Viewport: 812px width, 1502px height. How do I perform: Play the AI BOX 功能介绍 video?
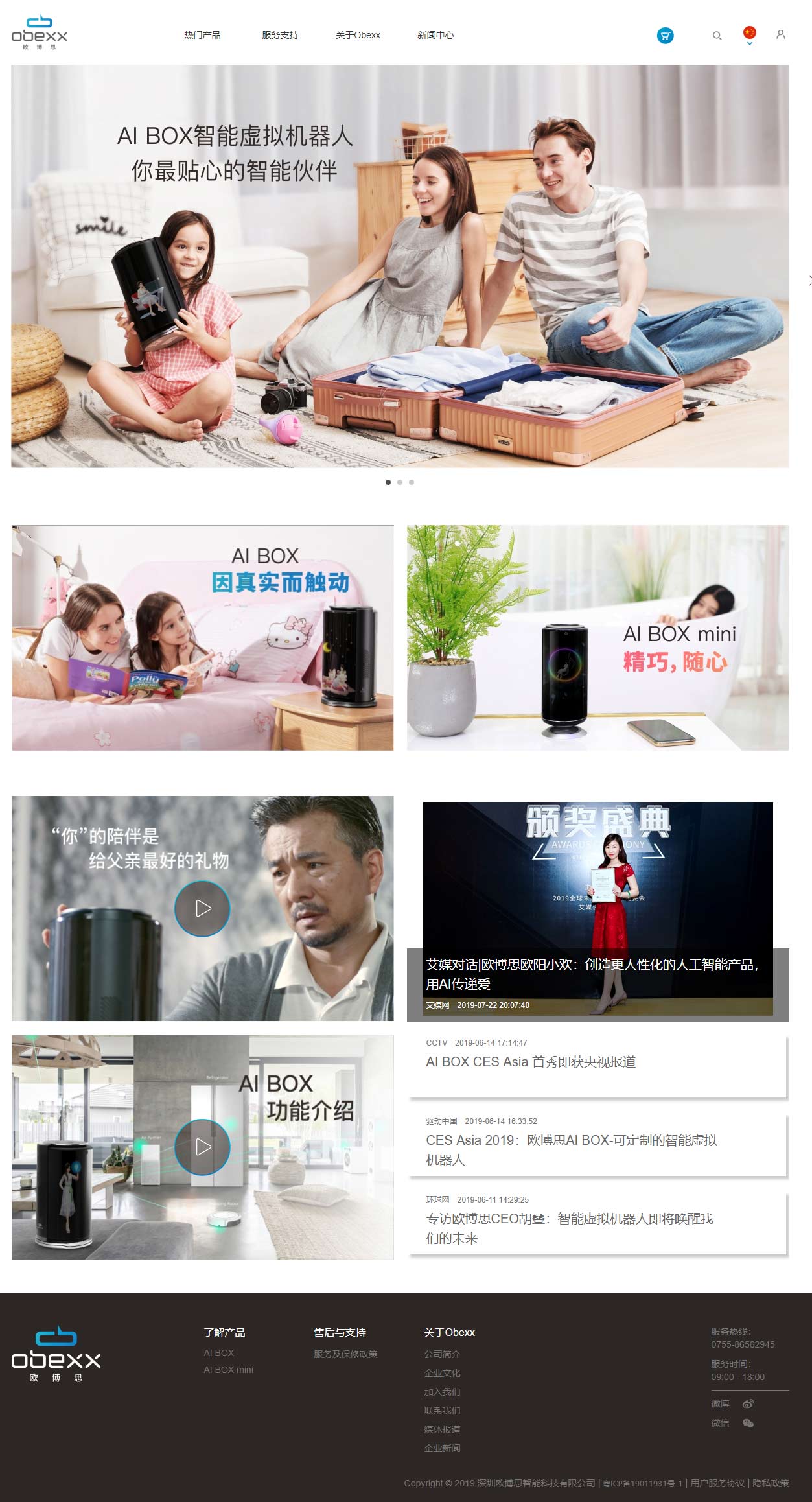pyautogui.click(x=202, y=1147)
